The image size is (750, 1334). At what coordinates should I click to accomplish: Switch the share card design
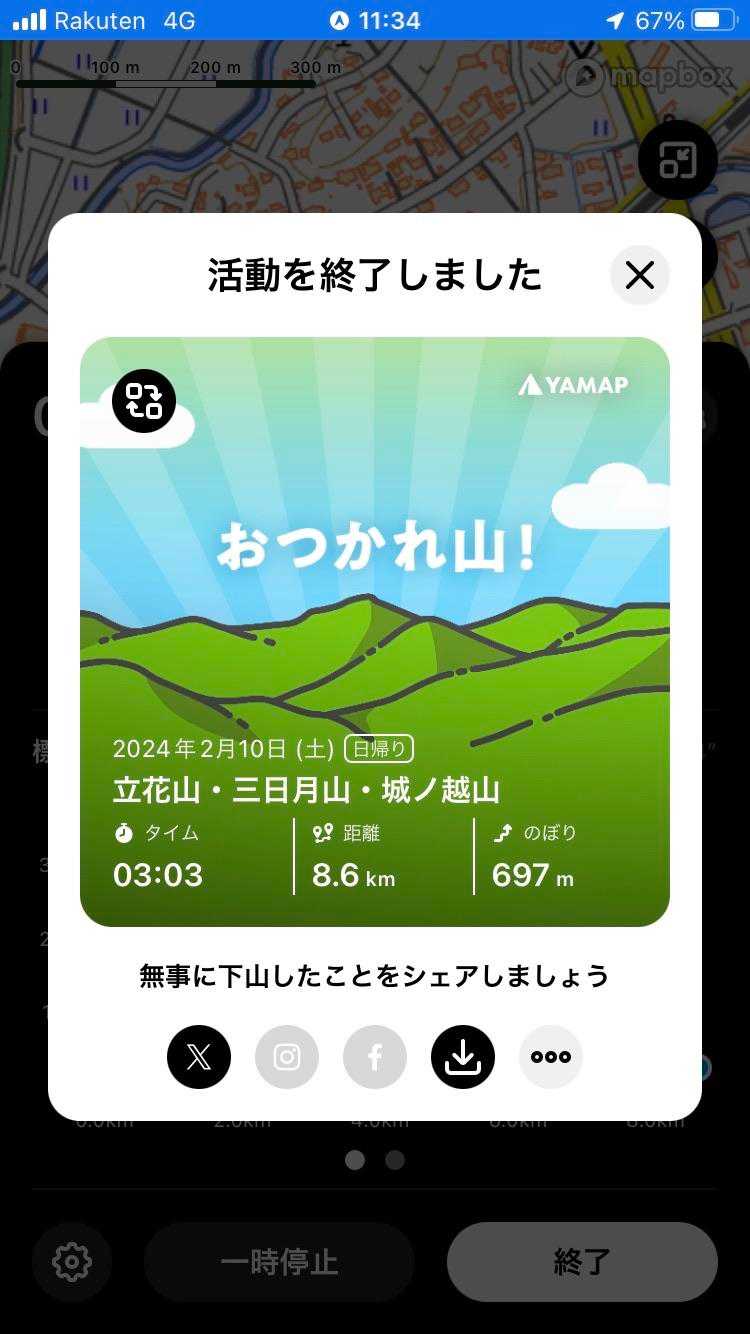pyautogui.click(x=144, y=401)
